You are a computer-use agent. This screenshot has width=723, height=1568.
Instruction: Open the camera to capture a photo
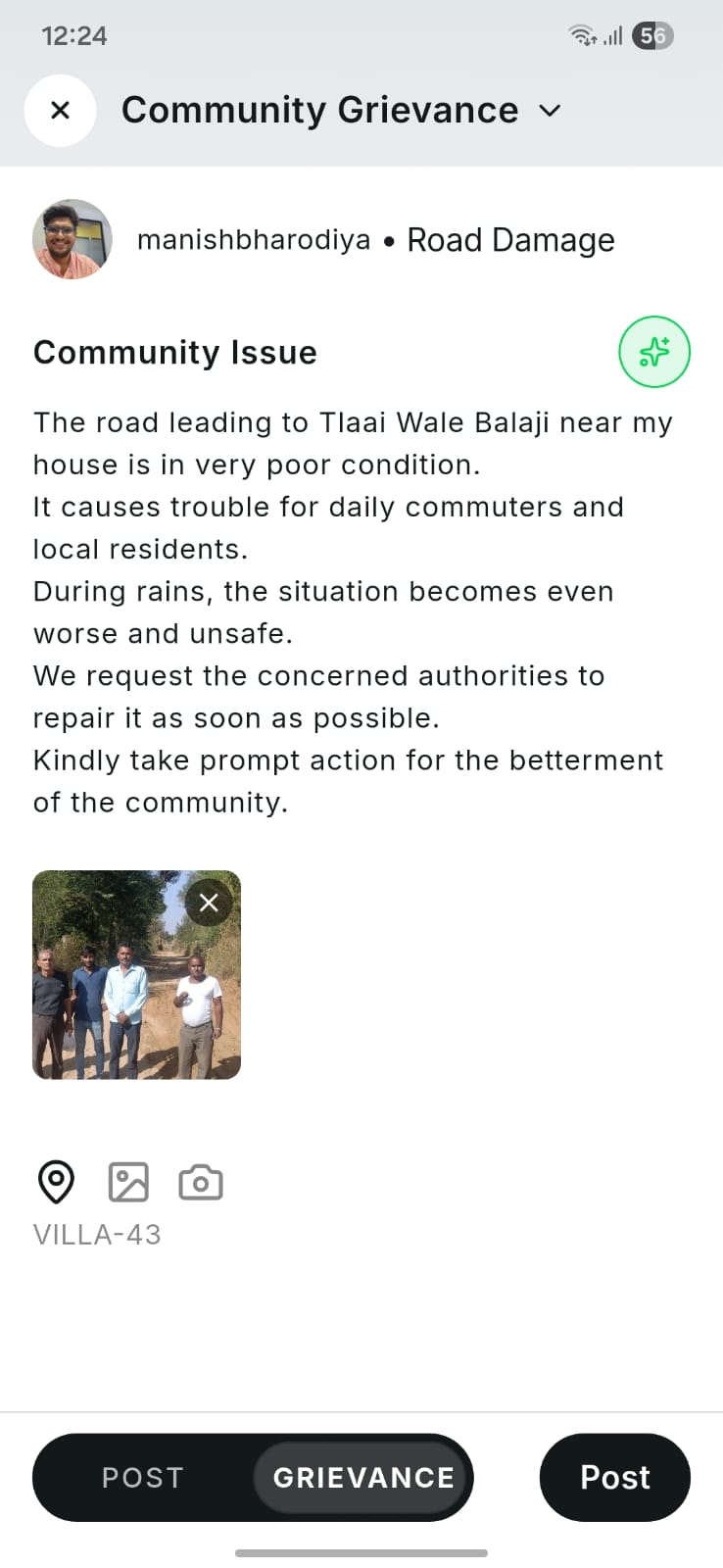point(200,1182)
